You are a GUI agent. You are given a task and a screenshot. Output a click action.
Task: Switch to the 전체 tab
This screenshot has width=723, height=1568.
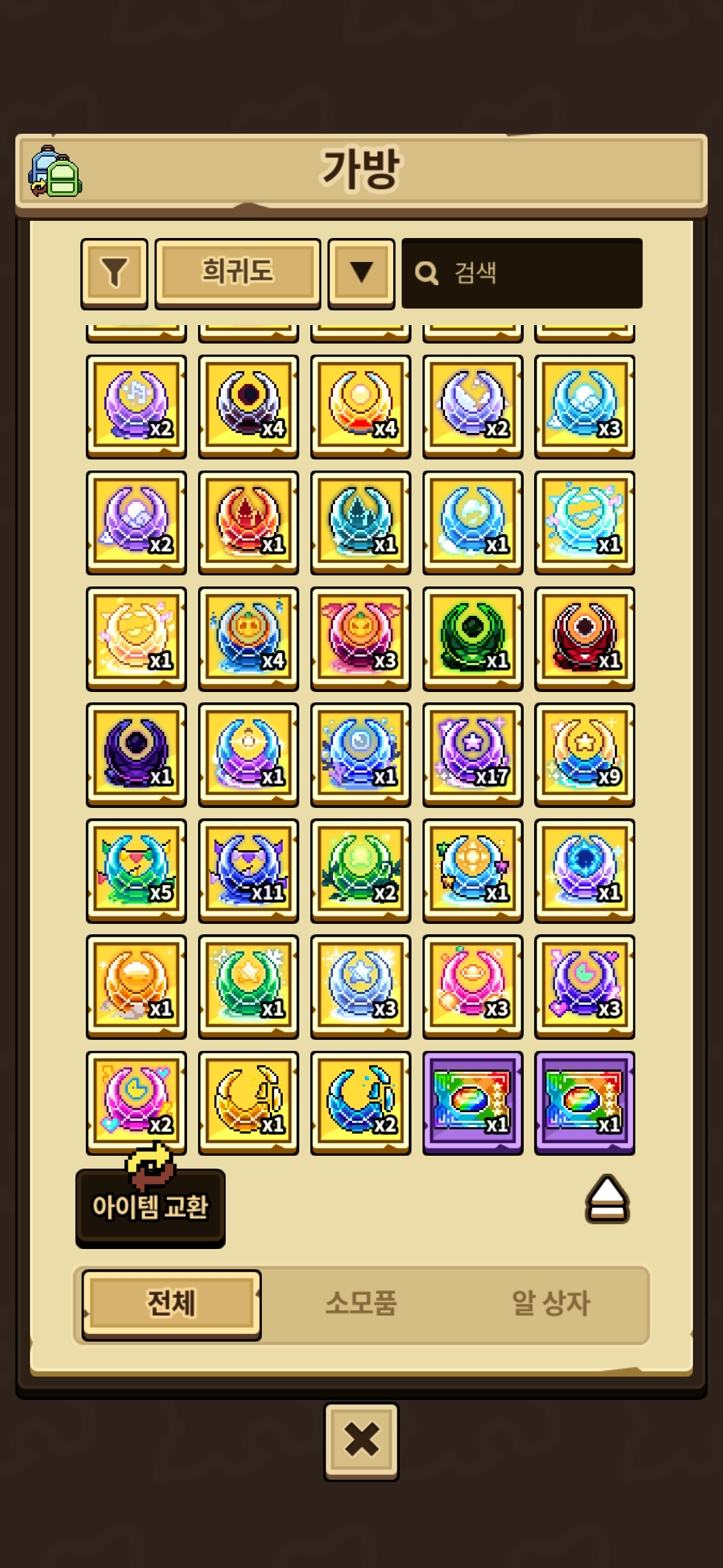tap(171, 1303)
